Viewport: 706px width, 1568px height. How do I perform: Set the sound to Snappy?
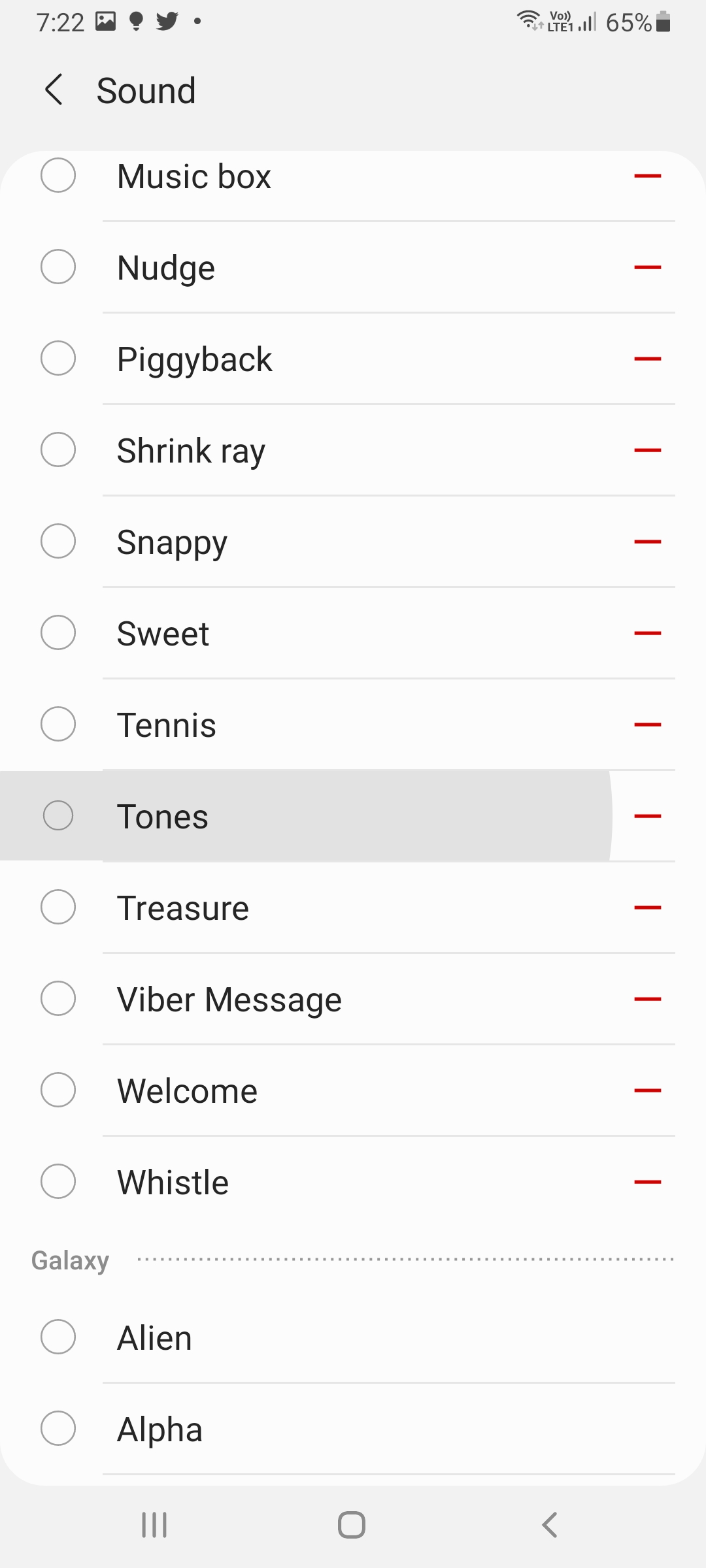click(58, 542)
